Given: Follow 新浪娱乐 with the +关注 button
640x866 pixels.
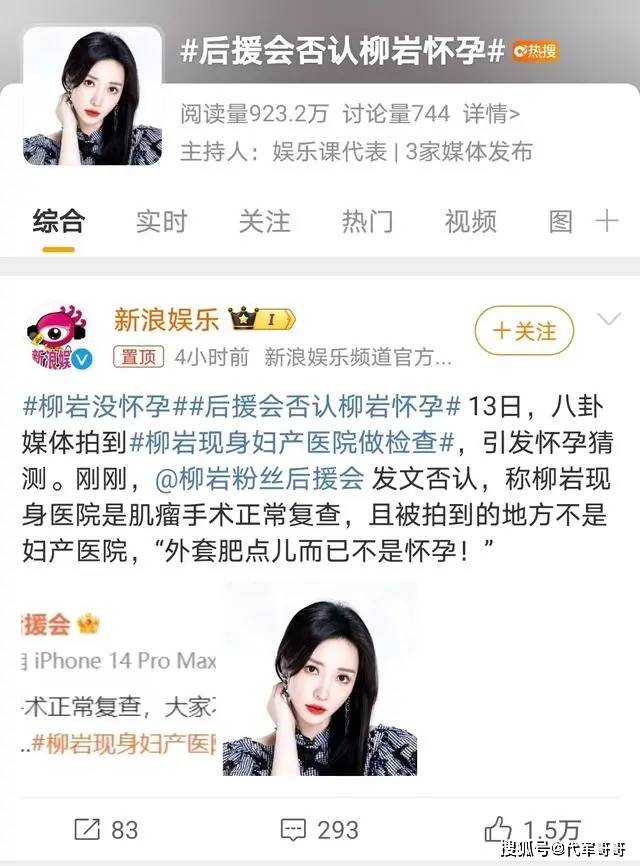Looking at the screenshot, I should click(x=524, y=332).
